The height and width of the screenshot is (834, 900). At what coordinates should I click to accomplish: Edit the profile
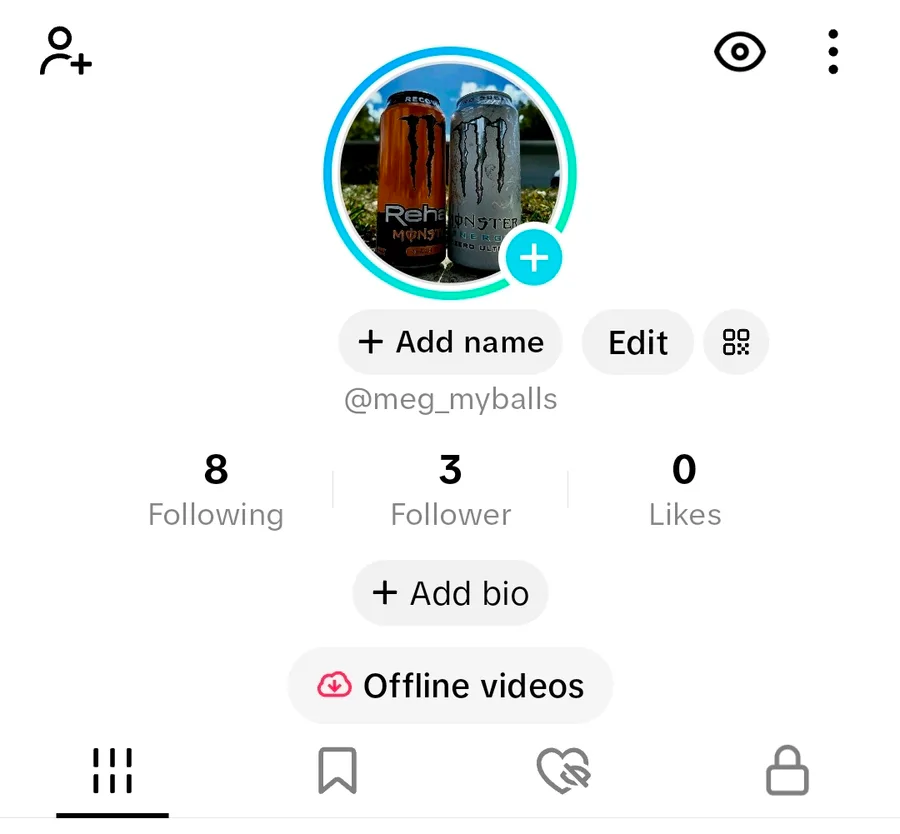[x=638, y=342]
